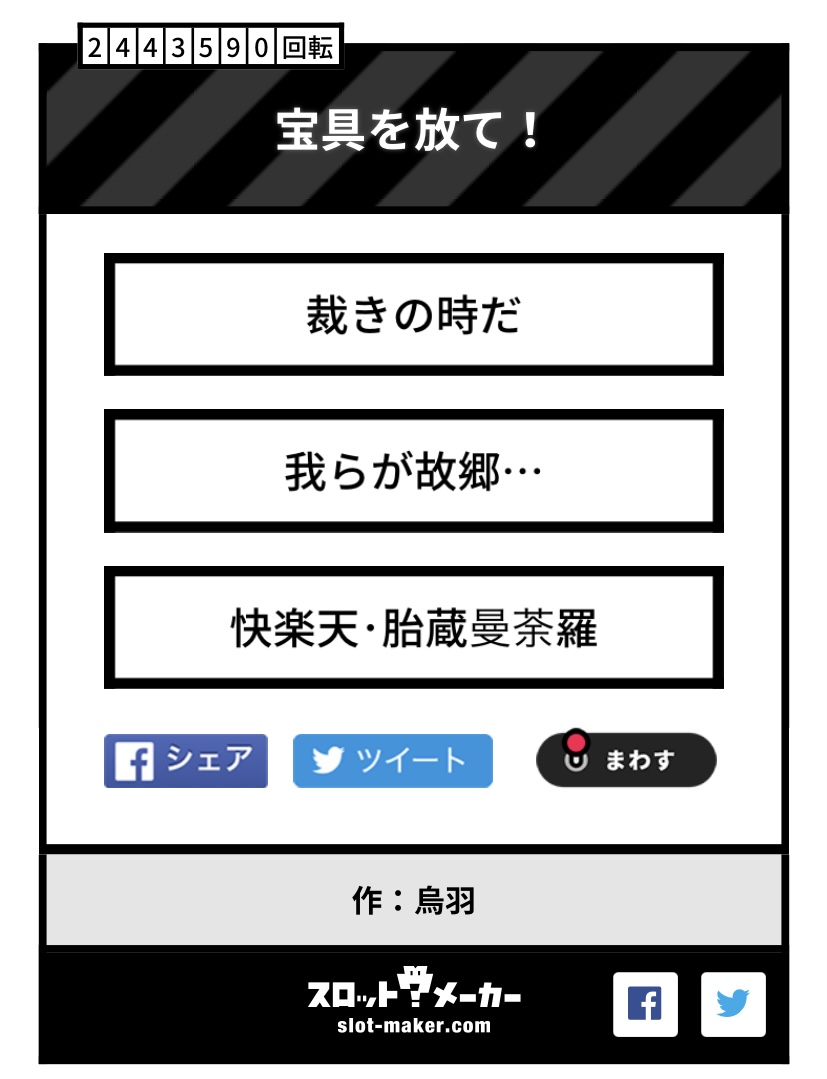Open the footer Twitter icon

point(733,1004)
